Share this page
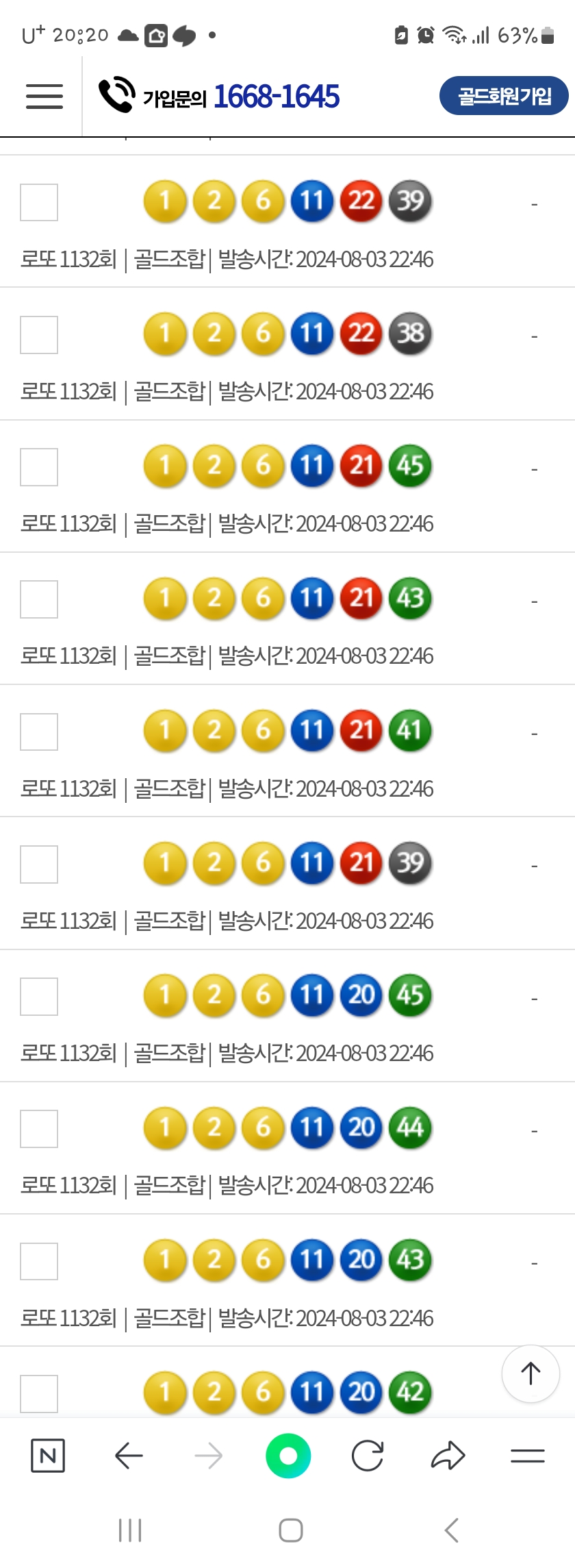The width and height of the screenshot is (575, 1568). tap(448, 1456)
